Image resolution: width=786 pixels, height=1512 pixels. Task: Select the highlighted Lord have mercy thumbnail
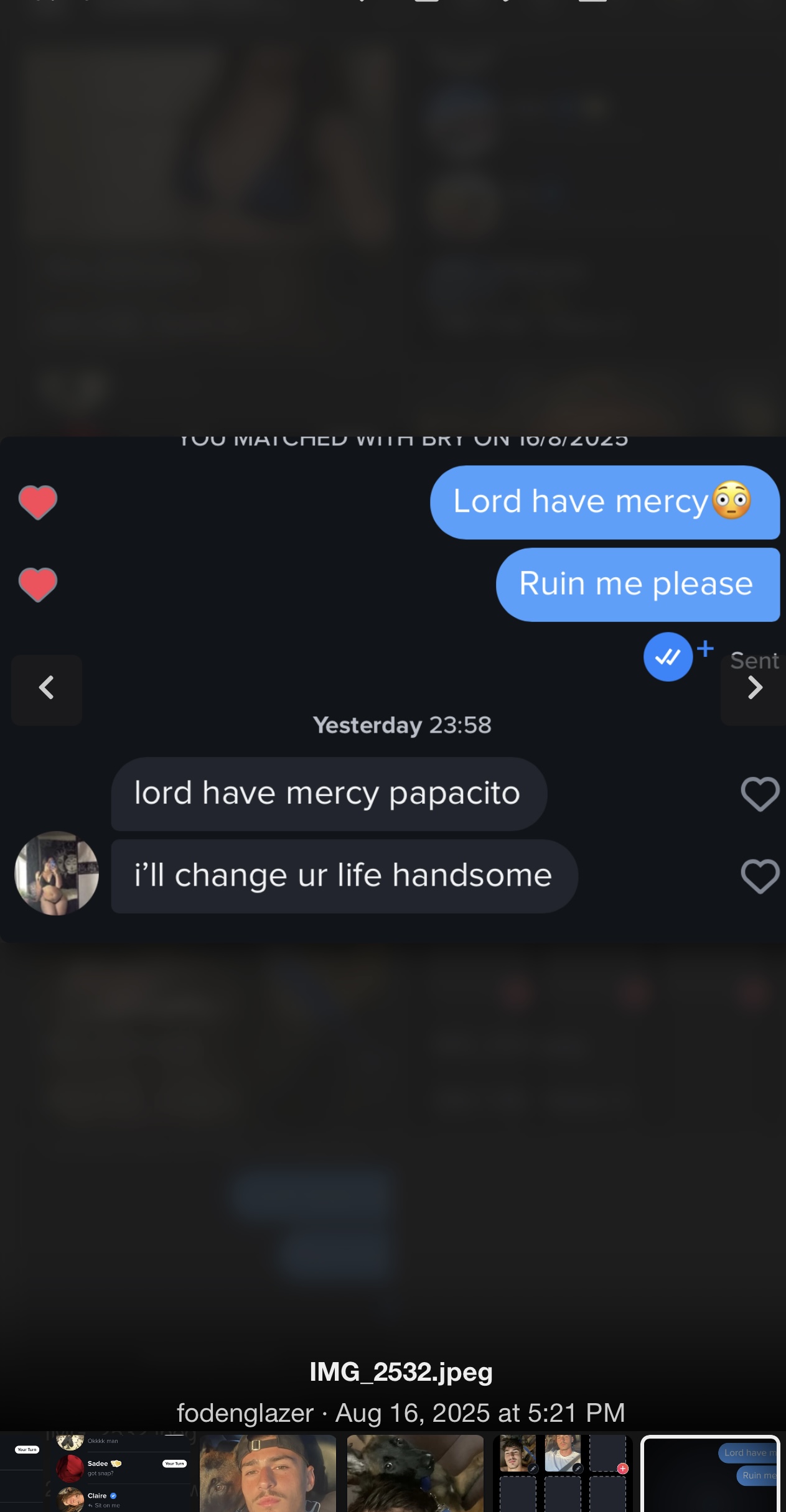pos(710,1473)
